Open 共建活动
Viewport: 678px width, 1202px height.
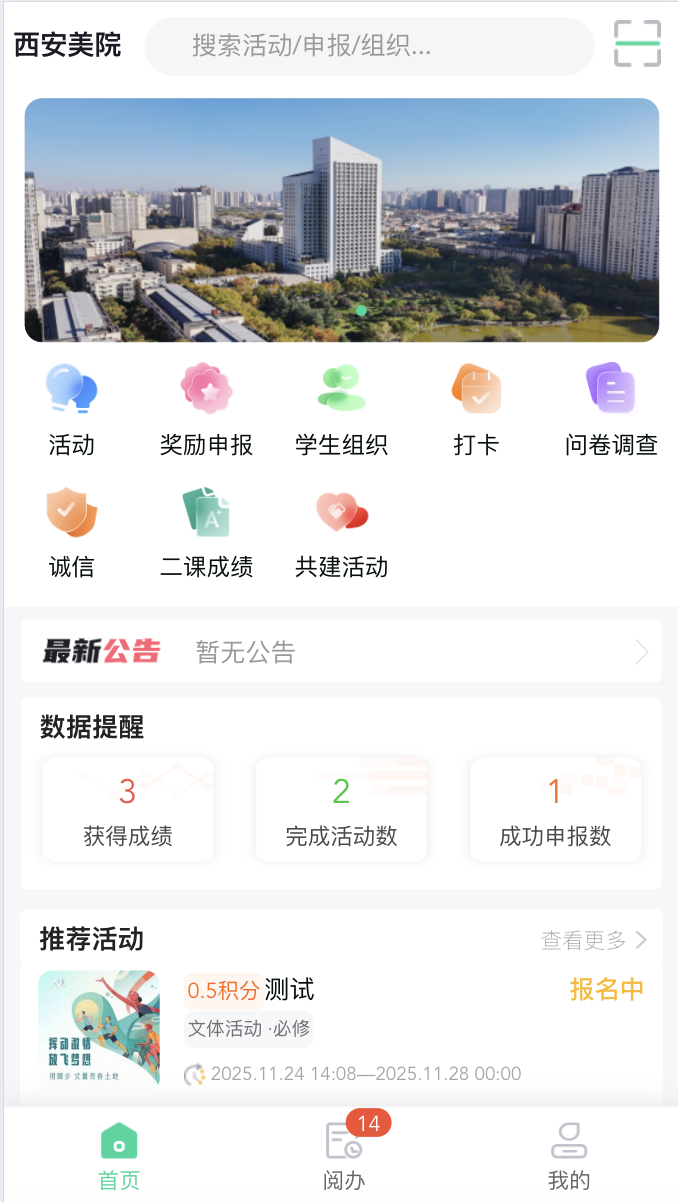point(341,532)
